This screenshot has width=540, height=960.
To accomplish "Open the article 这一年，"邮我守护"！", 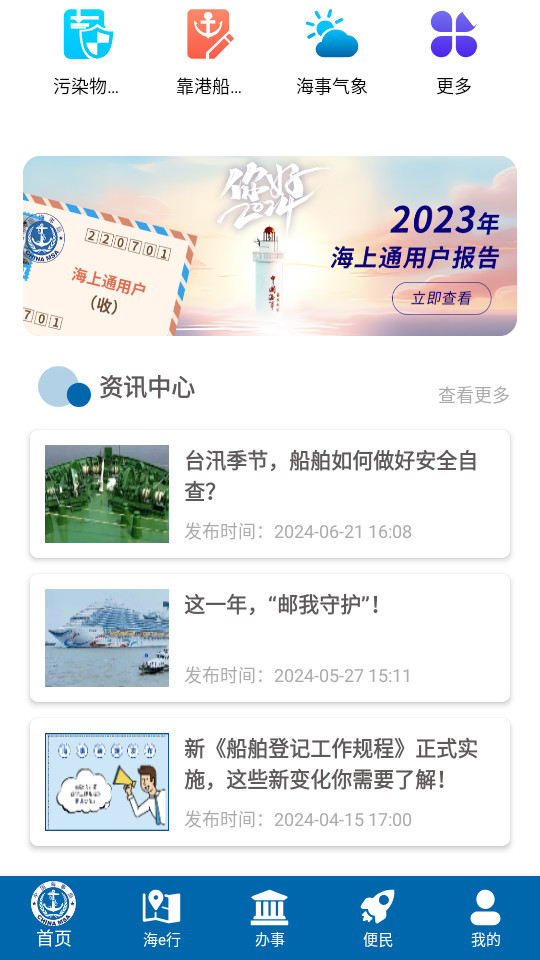I will coord(270,638).
